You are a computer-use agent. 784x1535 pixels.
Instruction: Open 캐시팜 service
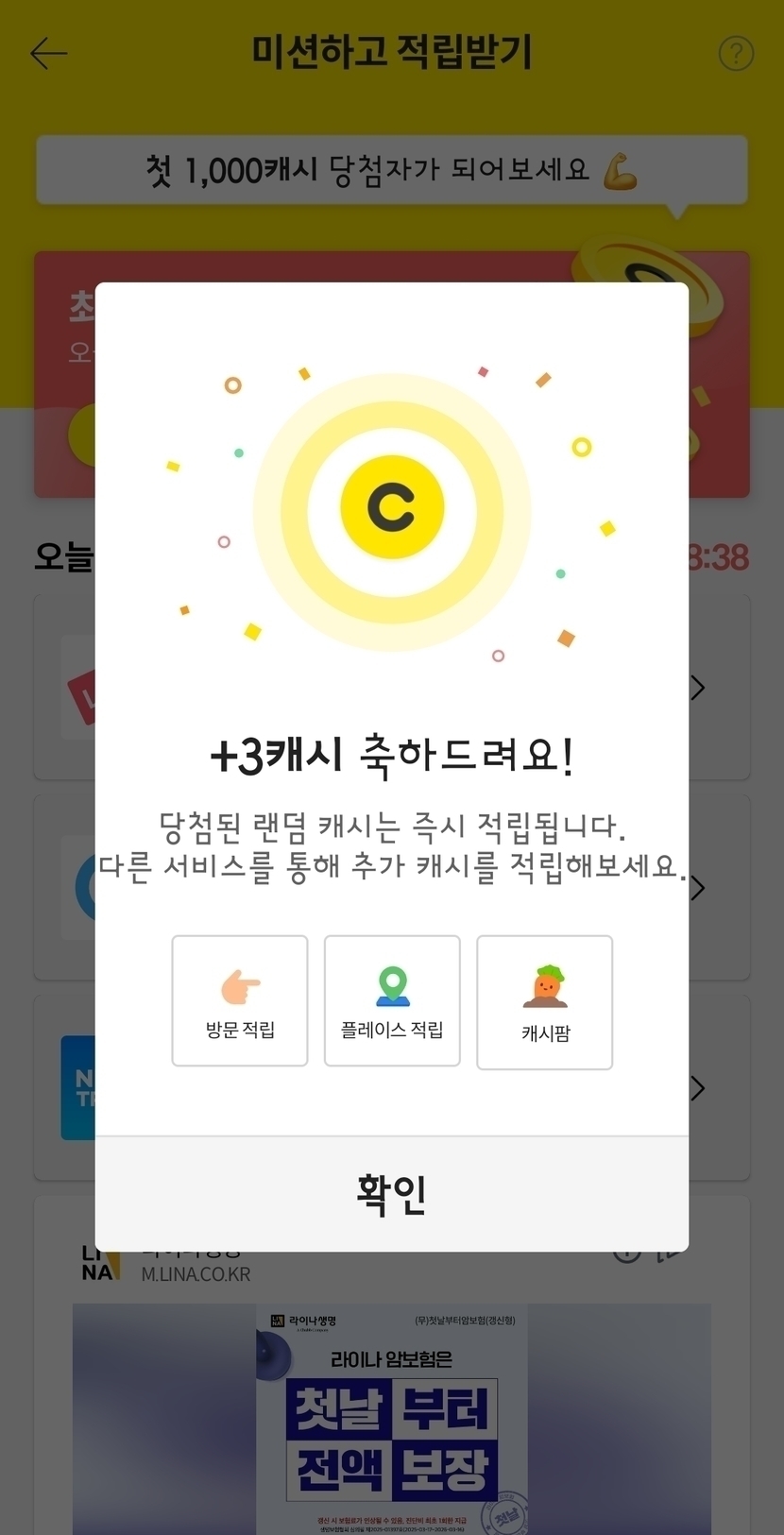click(x=545, y=1003)
